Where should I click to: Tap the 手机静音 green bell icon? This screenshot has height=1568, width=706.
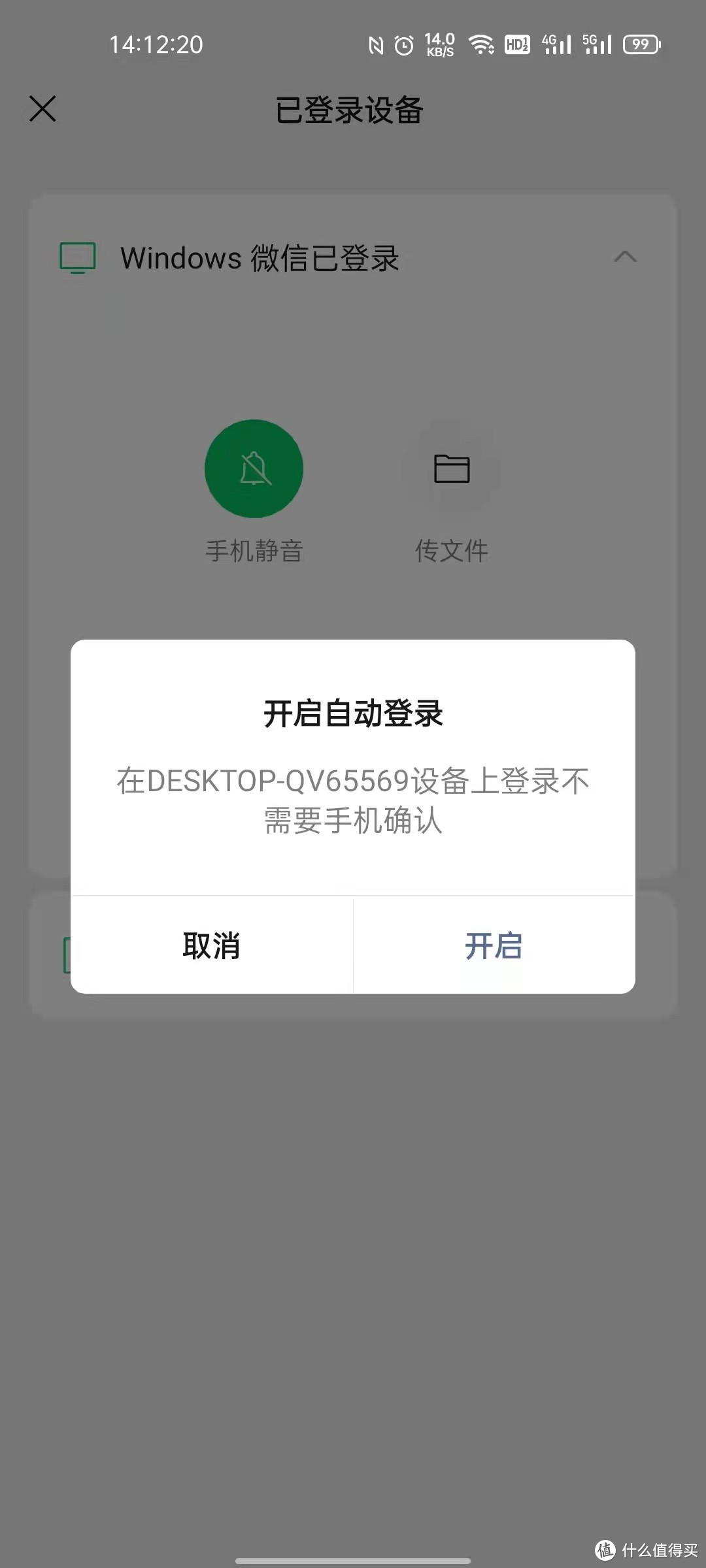[254, 469]
